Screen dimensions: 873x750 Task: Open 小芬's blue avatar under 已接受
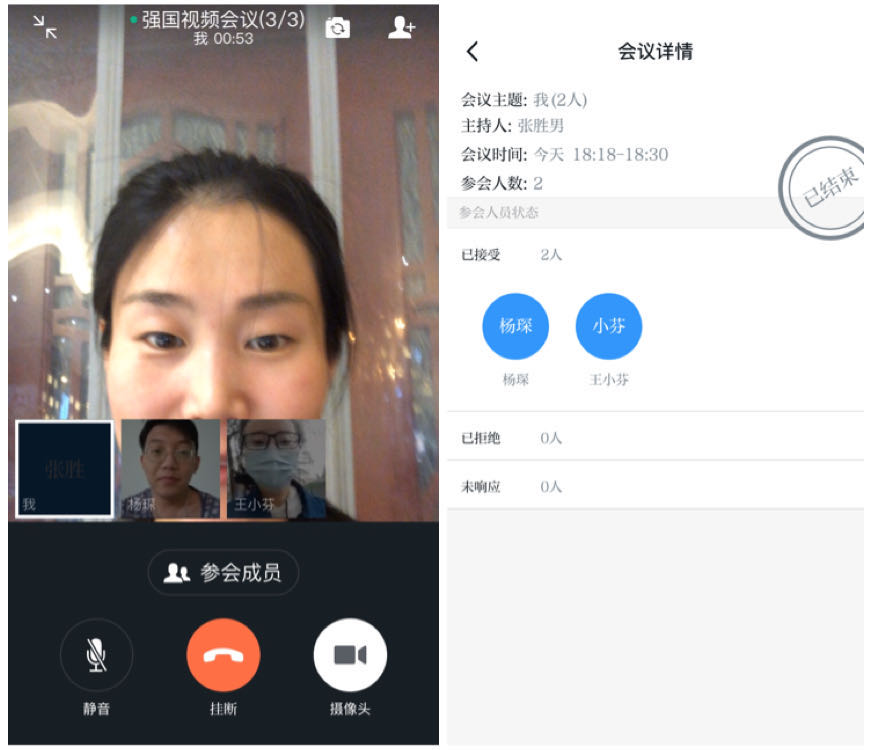point(609,325)
